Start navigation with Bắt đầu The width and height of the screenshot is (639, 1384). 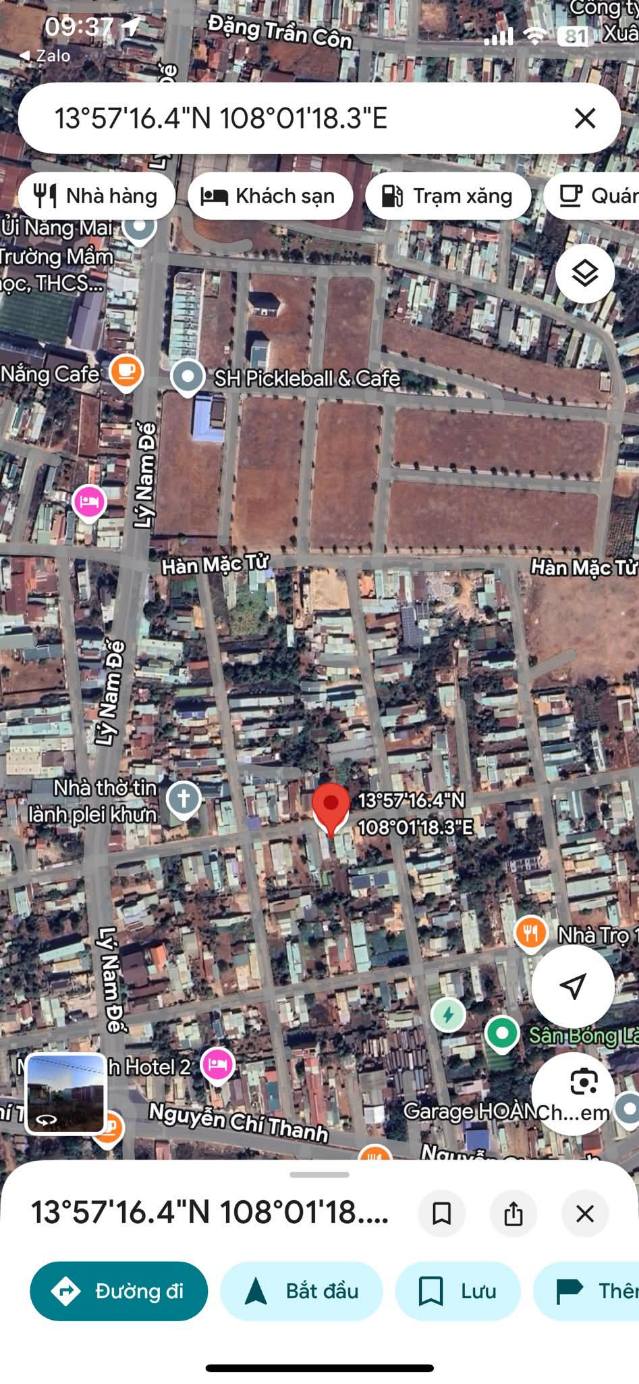[x=302, y=1291]
